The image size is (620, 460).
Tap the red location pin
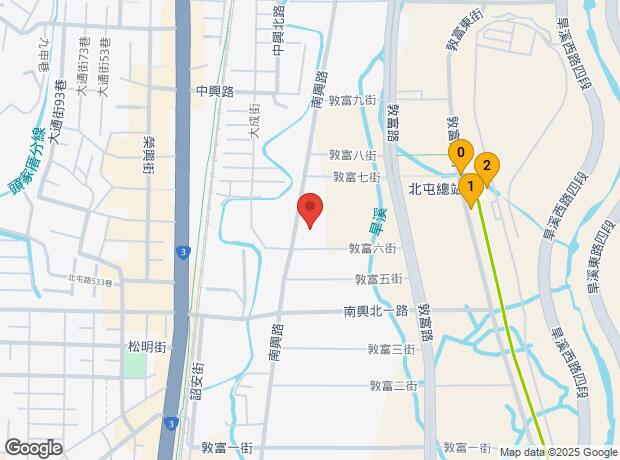click(x=310, y=208)
